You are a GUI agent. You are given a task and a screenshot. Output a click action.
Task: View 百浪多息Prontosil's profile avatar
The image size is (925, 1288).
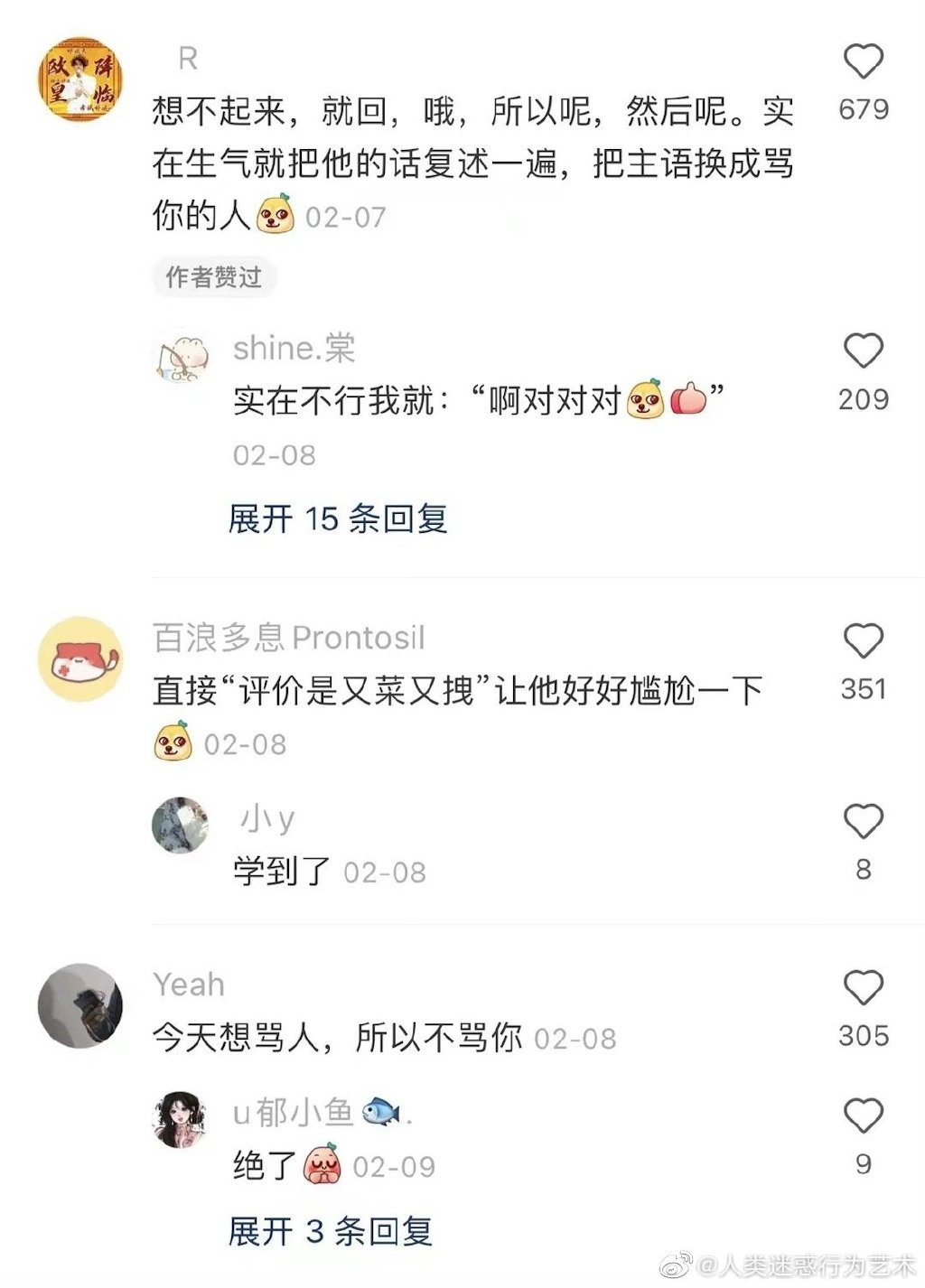(80, 659)
